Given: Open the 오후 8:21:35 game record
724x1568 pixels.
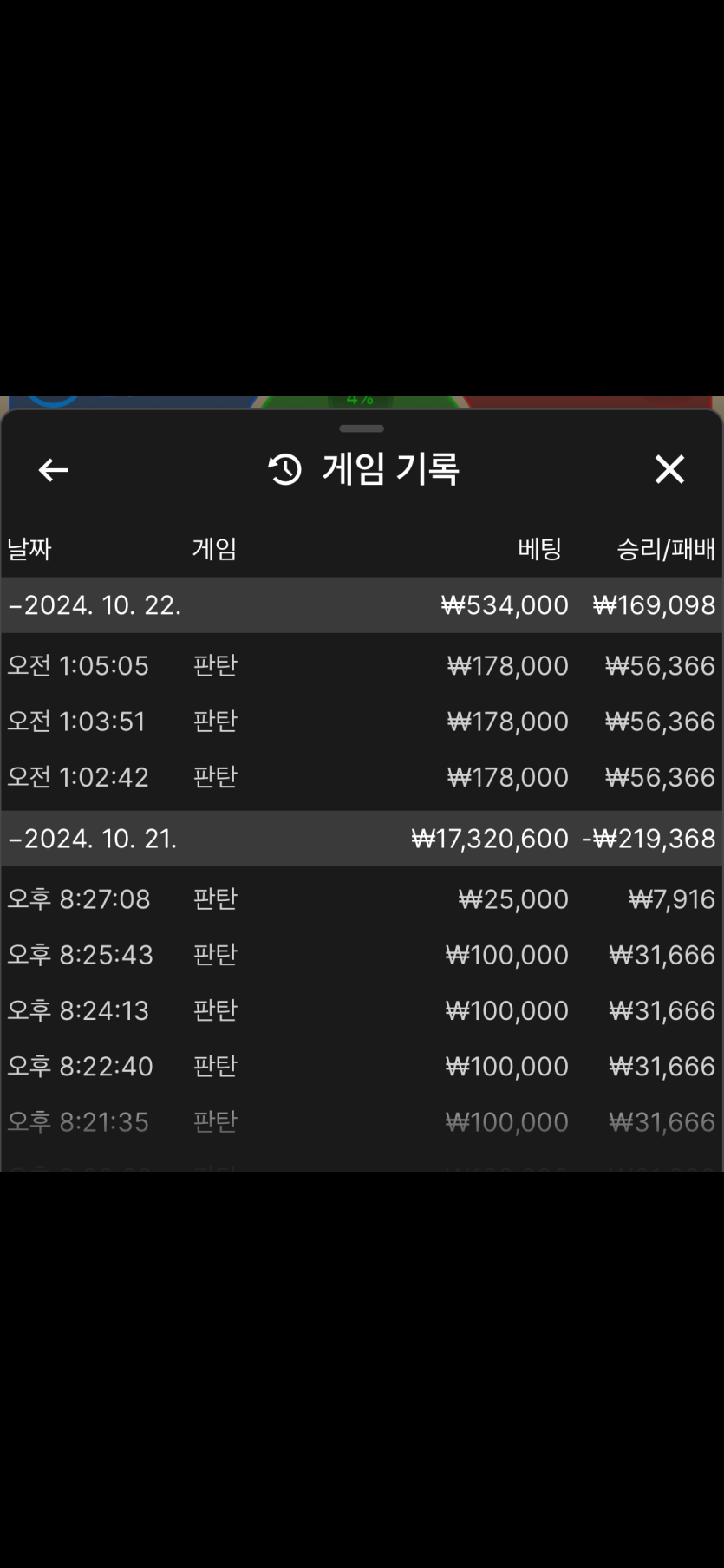Looking at the screenshot, I should 361,1122.
